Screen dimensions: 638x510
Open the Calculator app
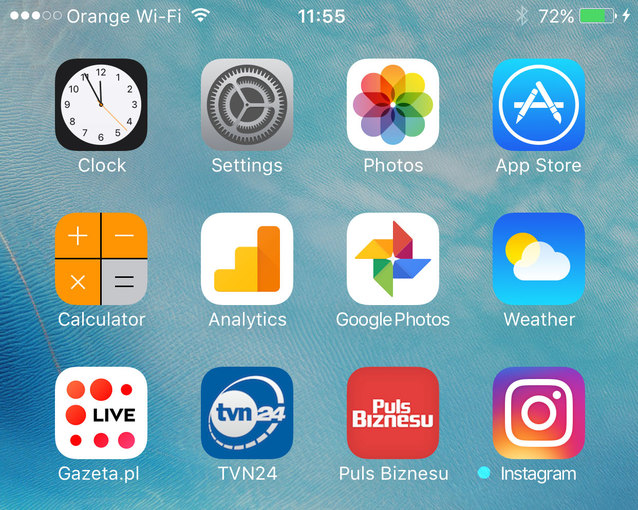101,259
